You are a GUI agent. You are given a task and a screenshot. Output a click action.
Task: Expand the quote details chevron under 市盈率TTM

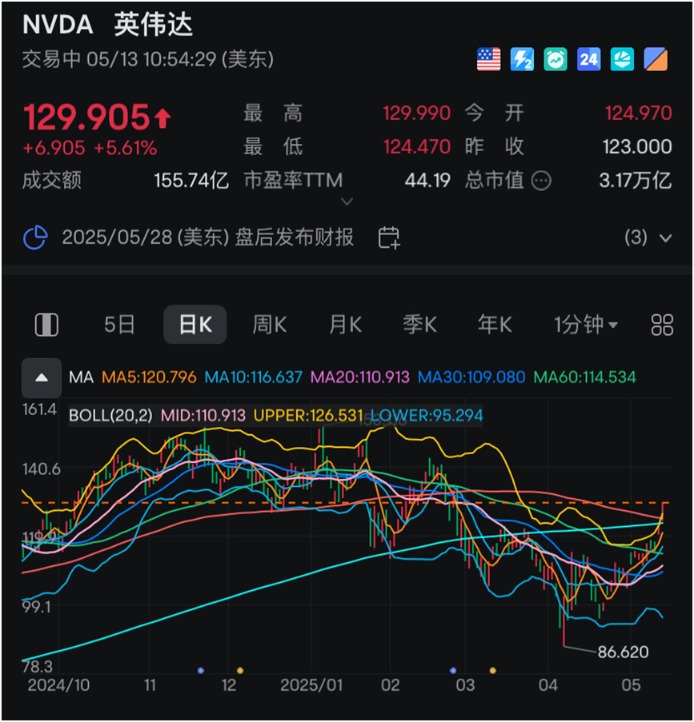(x=347, y=201)
